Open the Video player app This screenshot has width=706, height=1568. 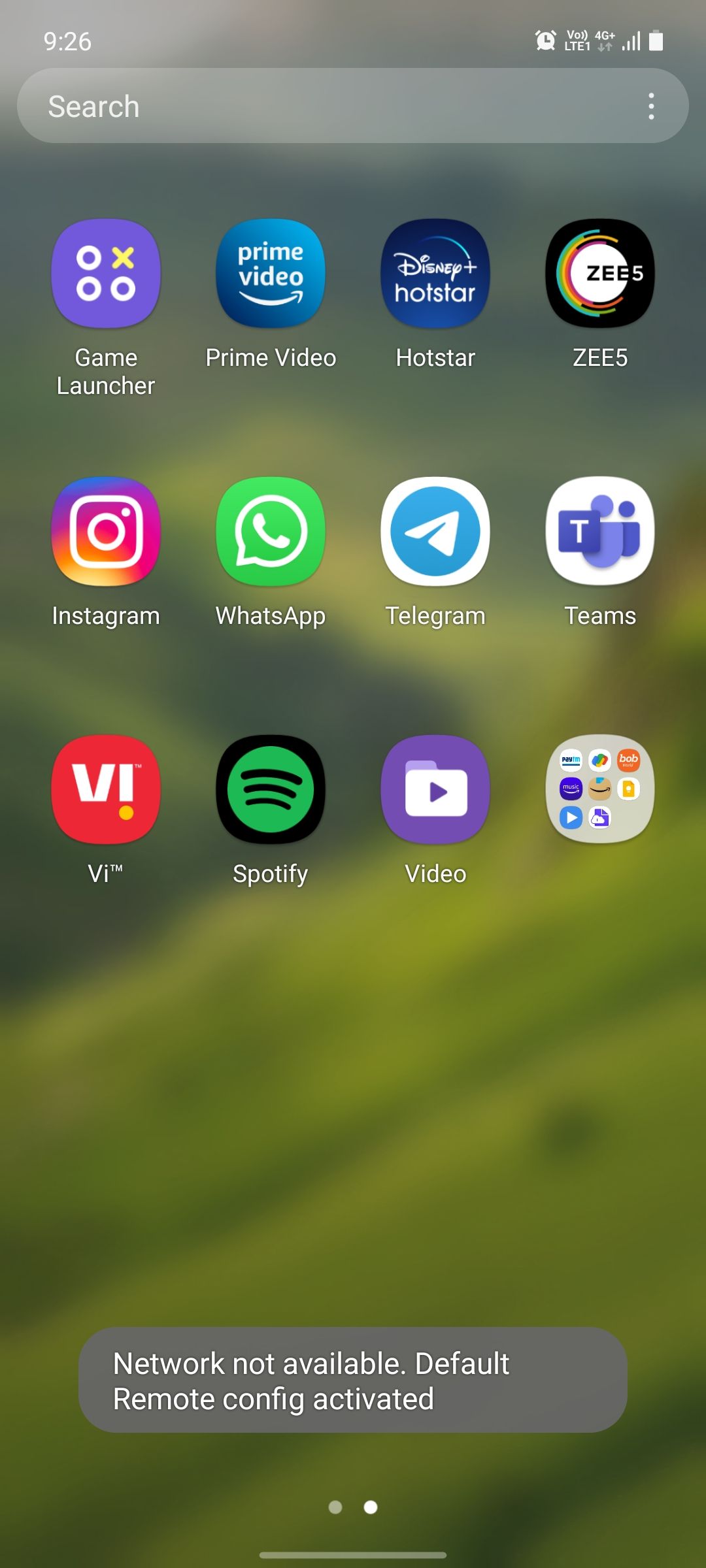pos(435,788)
